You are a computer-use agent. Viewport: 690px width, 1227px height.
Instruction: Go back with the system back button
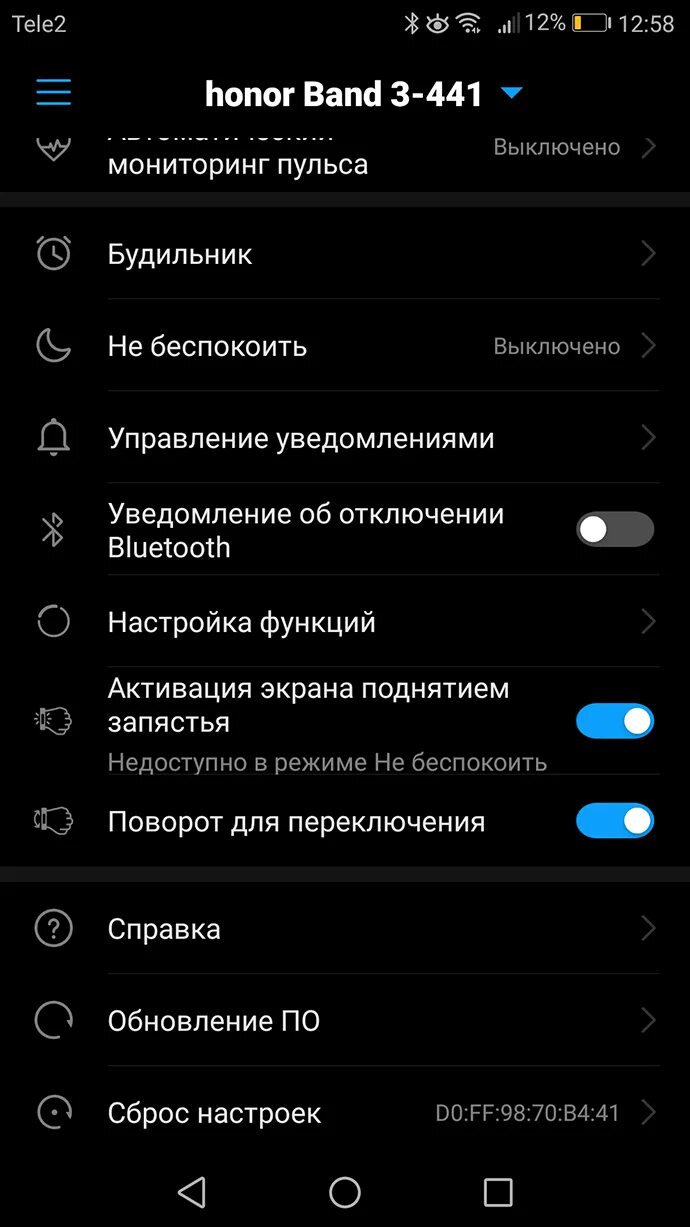pos(191,1191)
